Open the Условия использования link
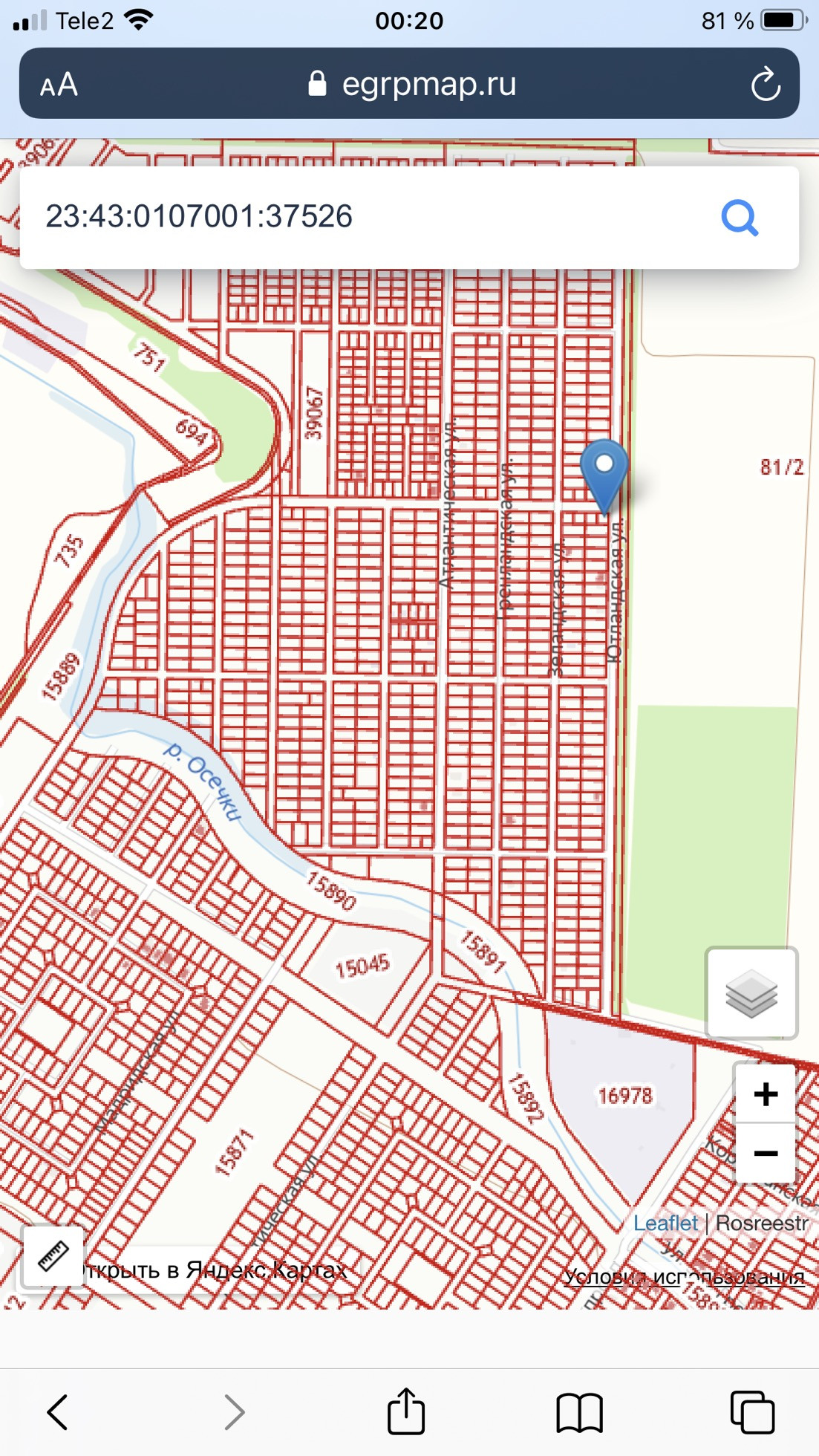Screen dimensions: 819x1456 pyautogui.click(x=683, y=1277)
